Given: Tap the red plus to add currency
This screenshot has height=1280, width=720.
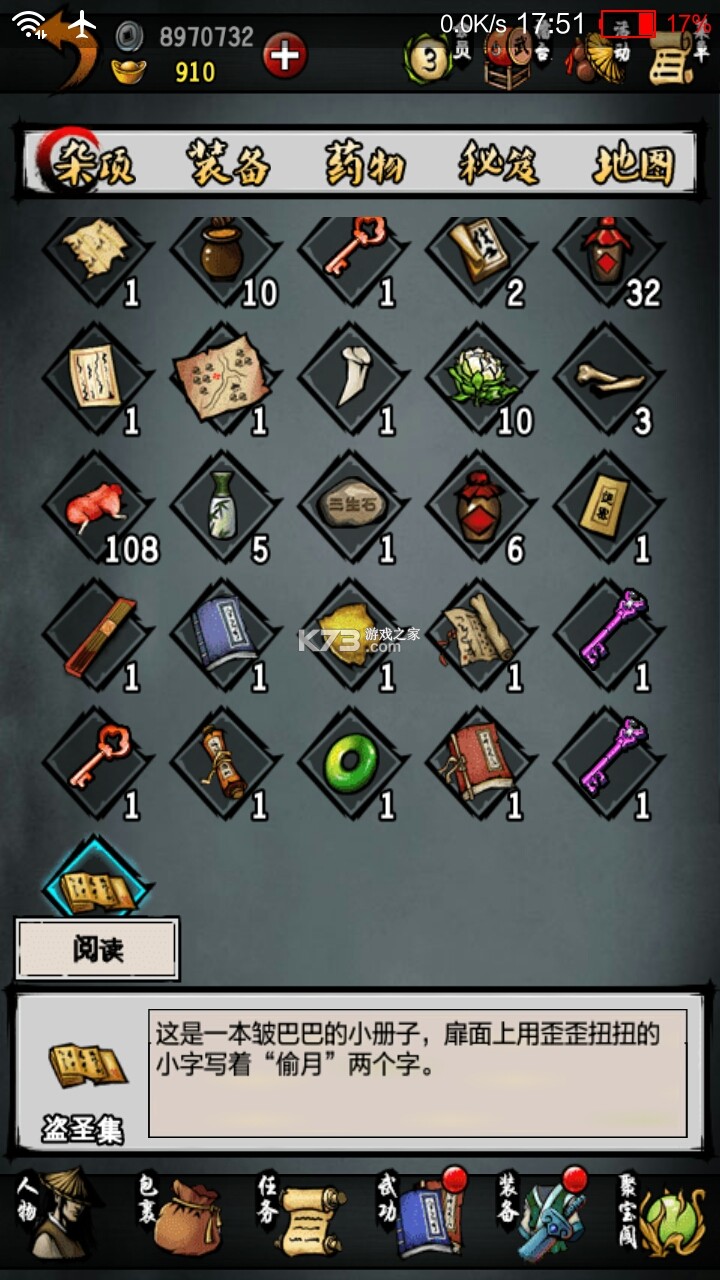Looking at the screenshot, I should (284, 55).
